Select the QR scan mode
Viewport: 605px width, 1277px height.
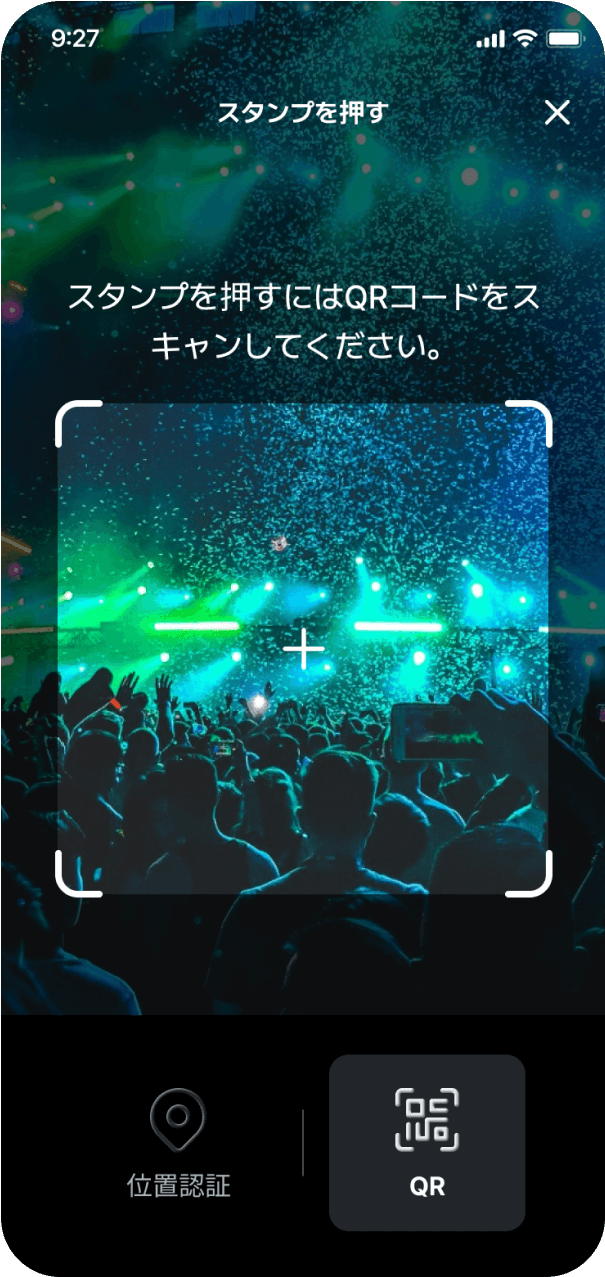click(427, 1142)
